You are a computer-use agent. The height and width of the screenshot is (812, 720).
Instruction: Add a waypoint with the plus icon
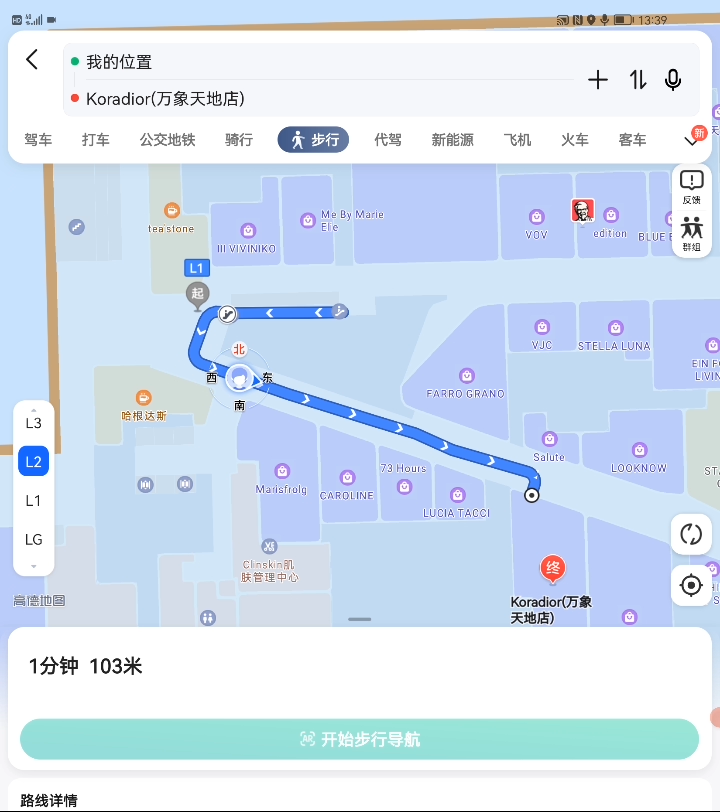(x=598, y=80)
